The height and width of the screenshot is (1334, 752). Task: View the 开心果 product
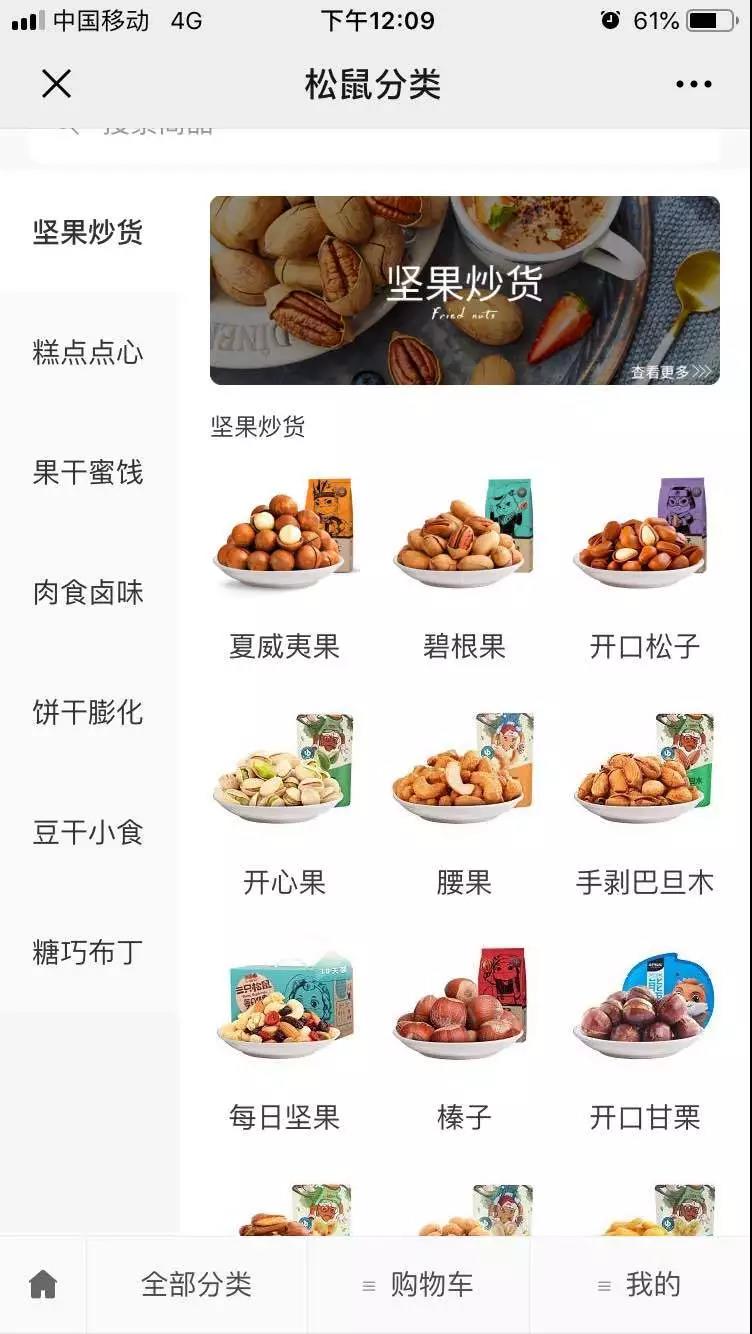285,805
